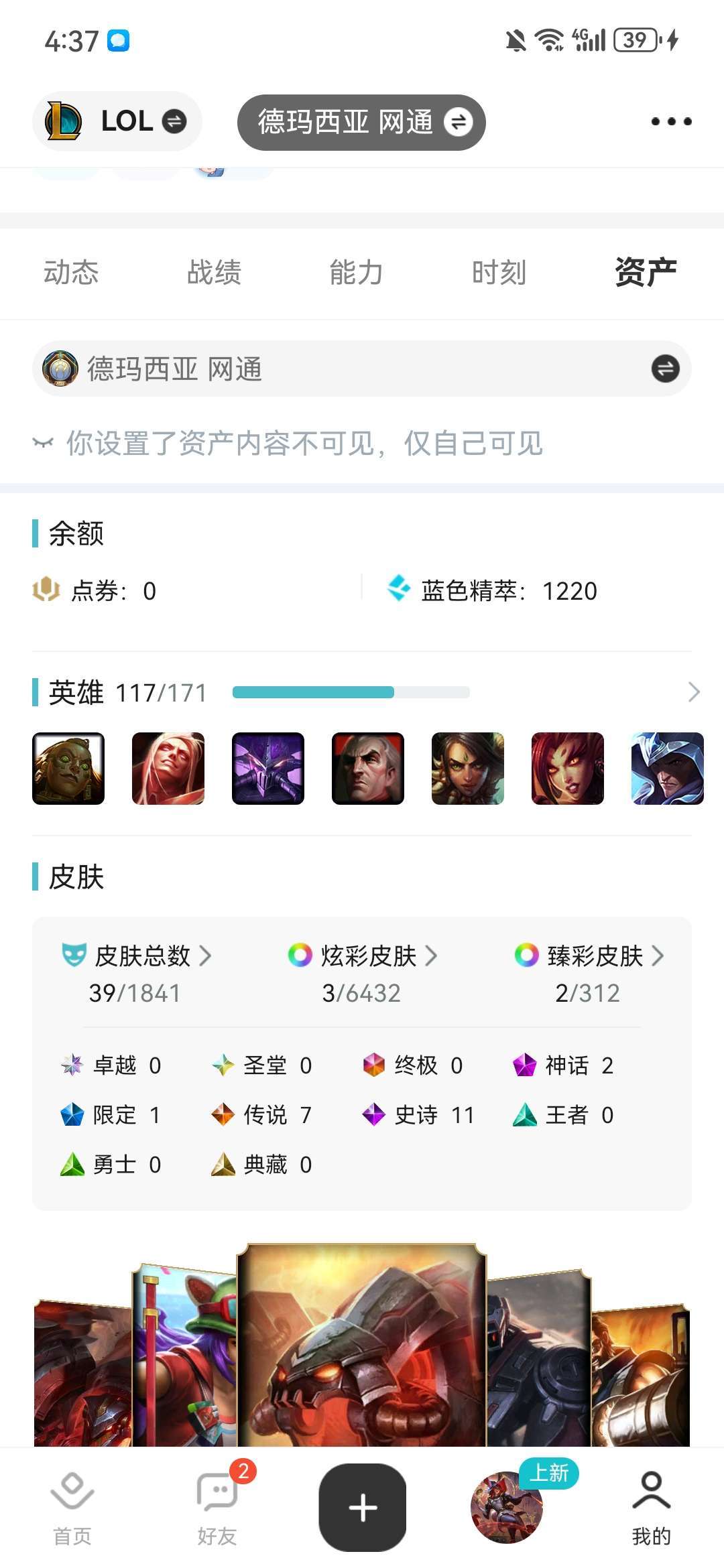Viewport: 724px width, 1568px height.
Task: Tap the plus button to create post
Action: pyautogui.click(x=363, y=1508)
